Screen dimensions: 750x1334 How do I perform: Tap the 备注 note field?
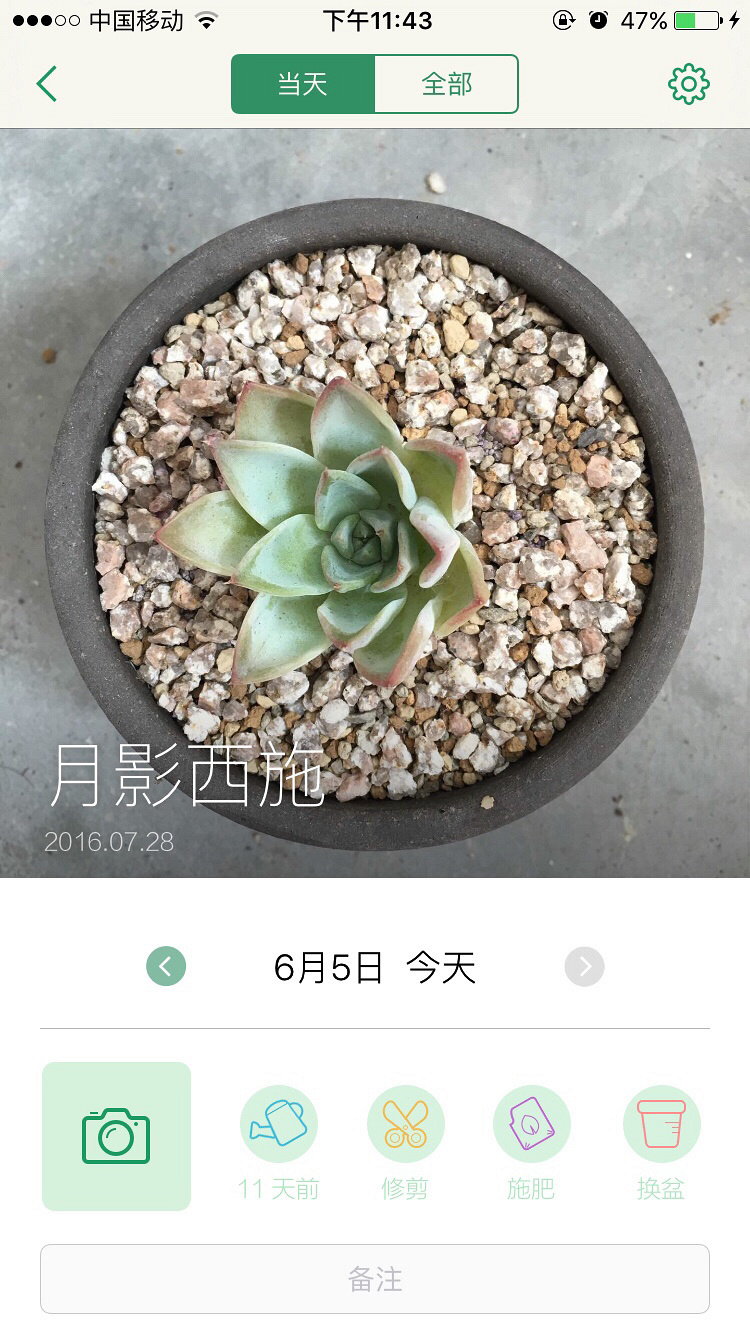point(375,1279)
